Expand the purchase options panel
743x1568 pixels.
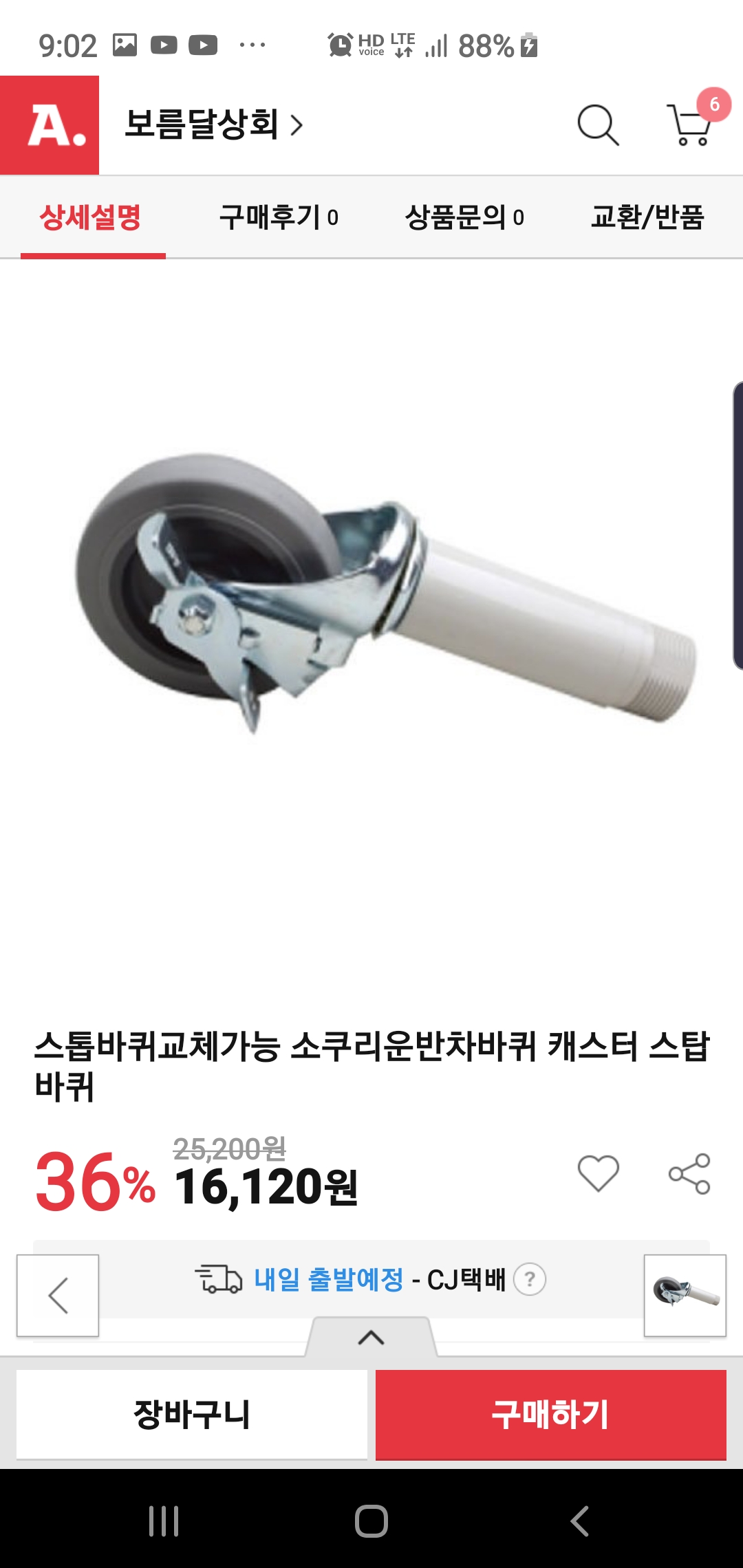(371, 1338)
